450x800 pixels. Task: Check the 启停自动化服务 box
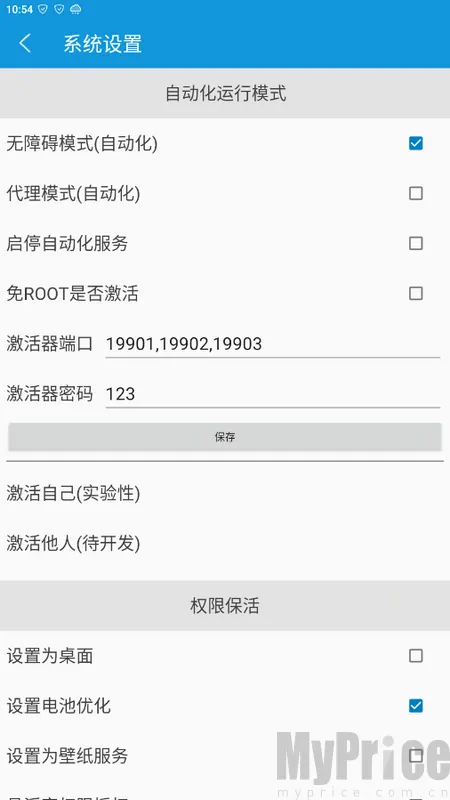pos(416,243)
